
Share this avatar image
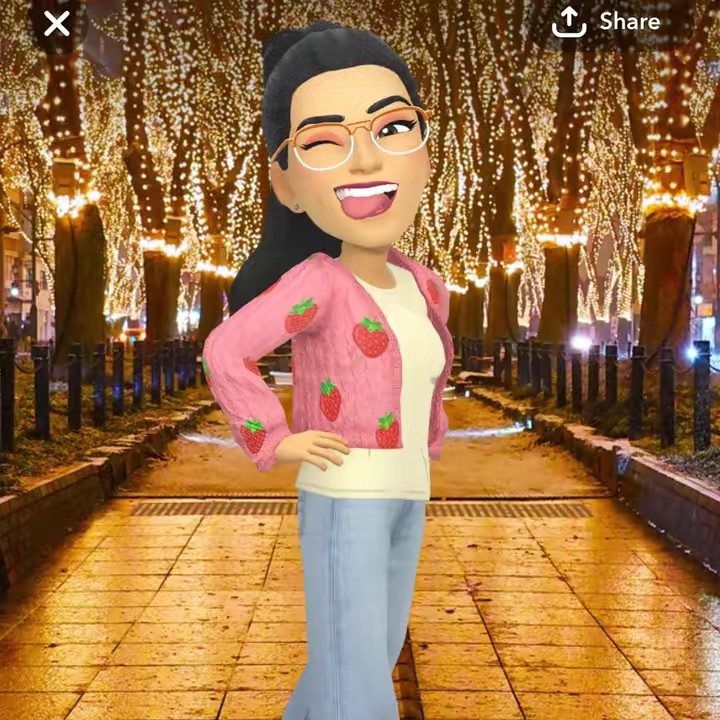pos(606,22)
